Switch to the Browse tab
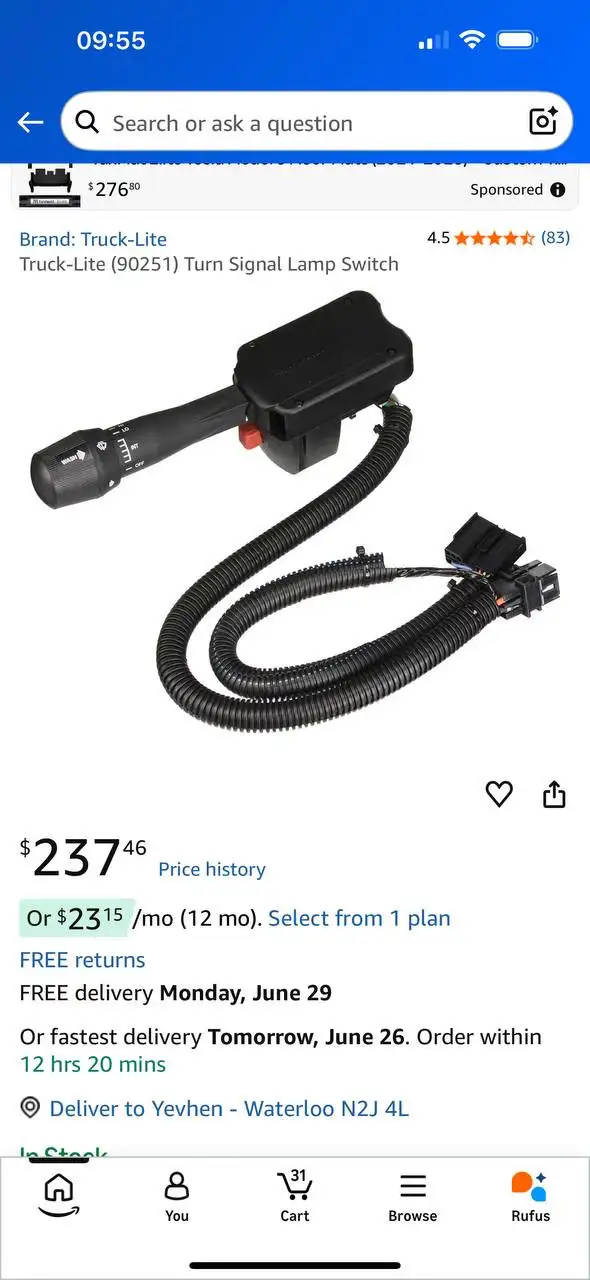 tap(413, 1197)
